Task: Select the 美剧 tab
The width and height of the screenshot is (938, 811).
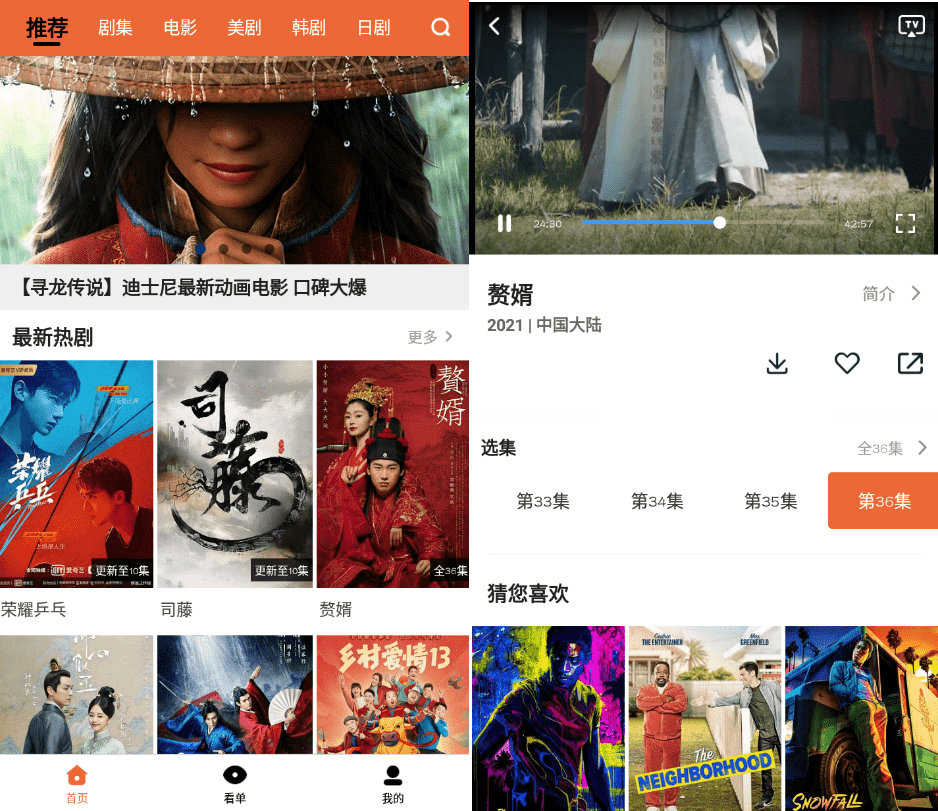Action: pyautogui.click(x=244, y=28)
